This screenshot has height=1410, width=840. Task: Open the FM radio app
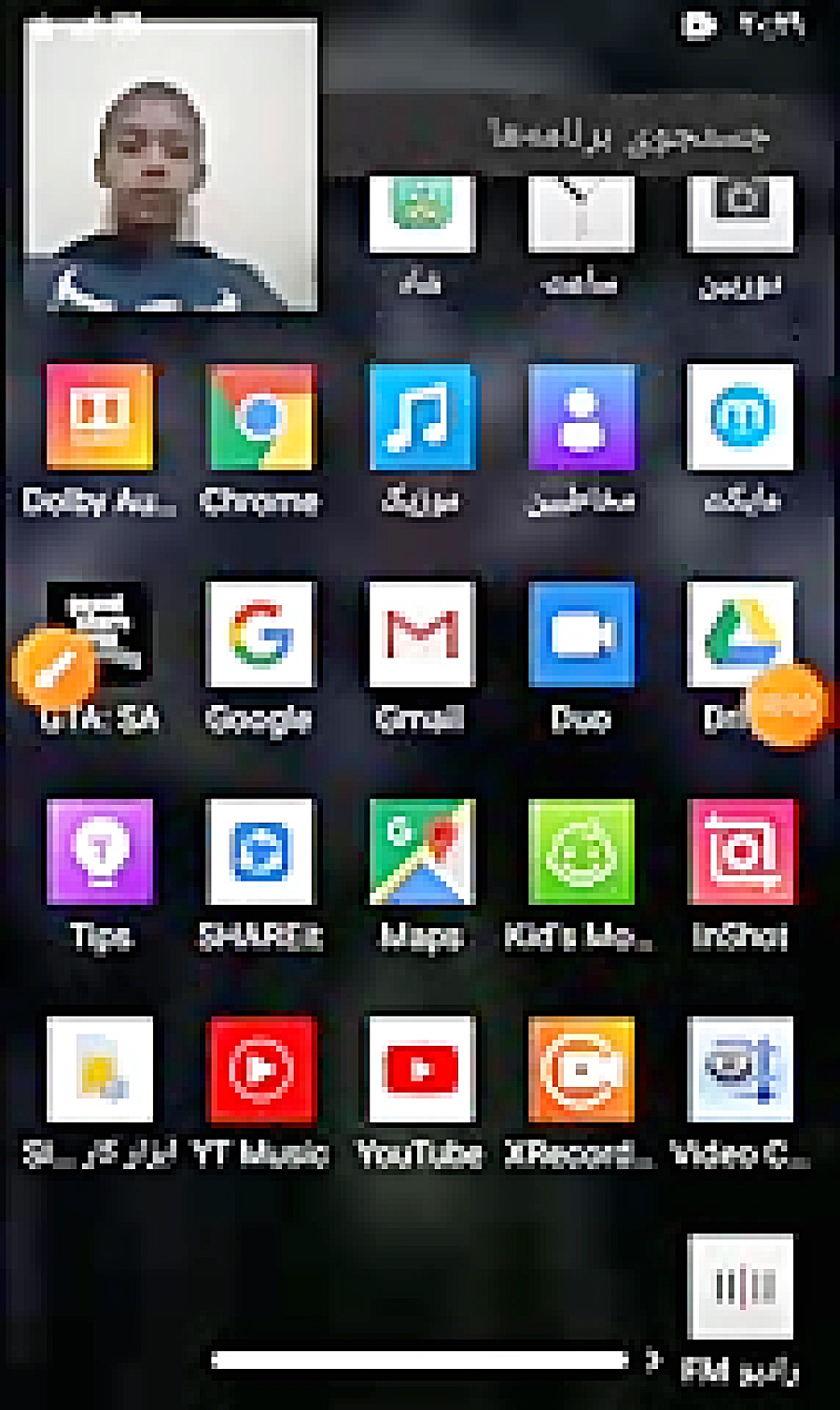(x=741, y=1287)
